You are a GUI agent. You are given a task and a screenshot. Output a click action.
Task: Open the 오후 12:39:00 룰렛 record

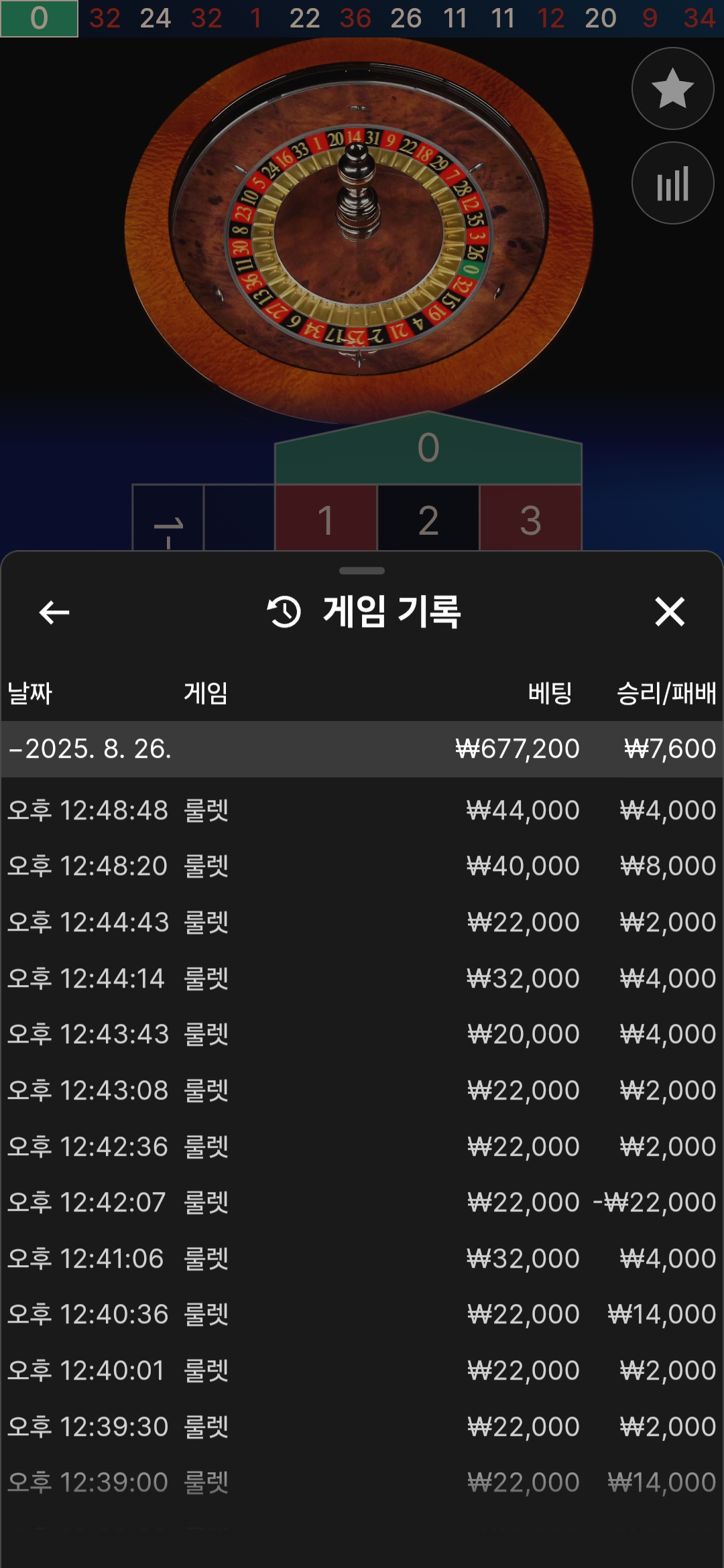pyautogui.click(x=362, y=1482)
